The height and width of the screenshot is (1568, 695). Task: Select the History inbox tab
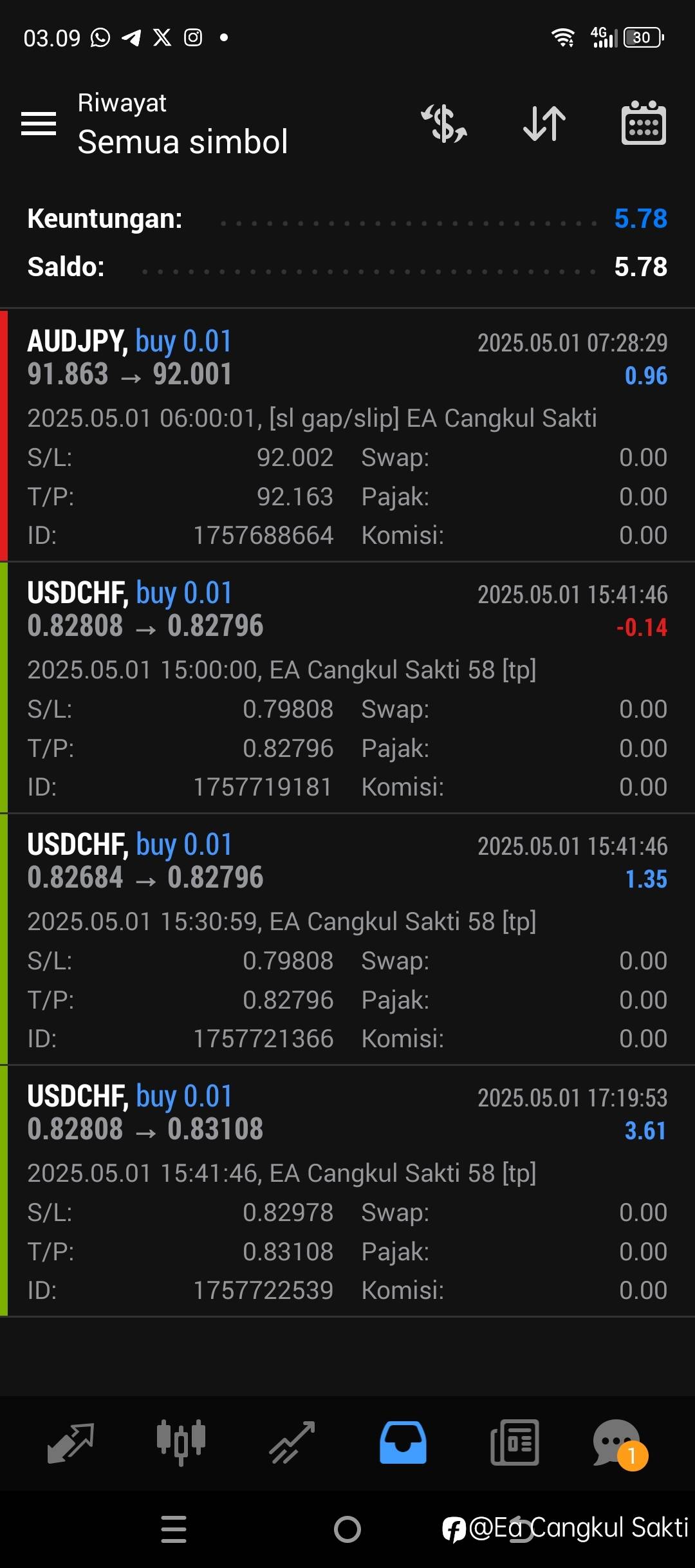pyautogui.click(x=403, y=1442)
